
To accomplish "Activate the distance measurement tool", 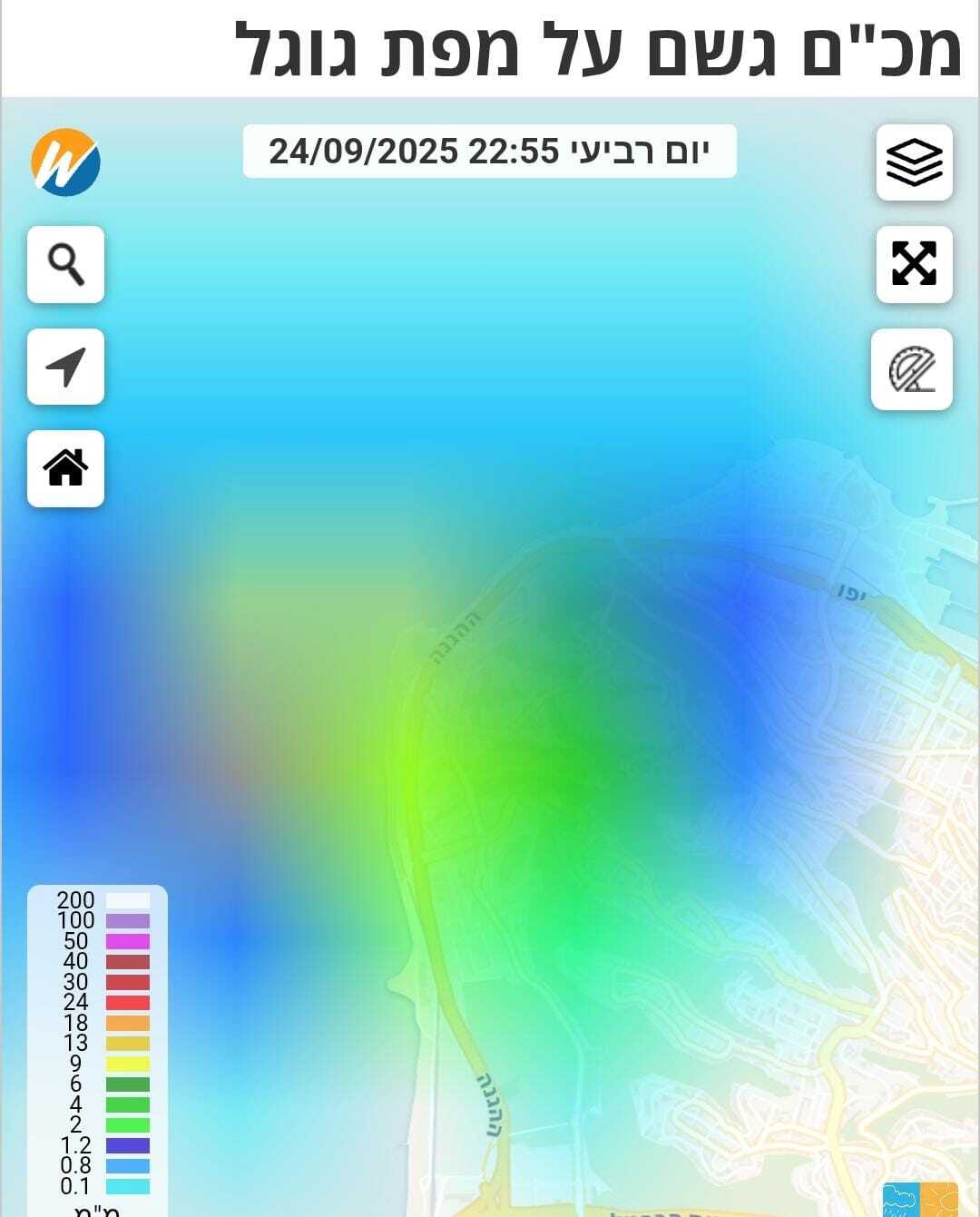I will 912,369.
